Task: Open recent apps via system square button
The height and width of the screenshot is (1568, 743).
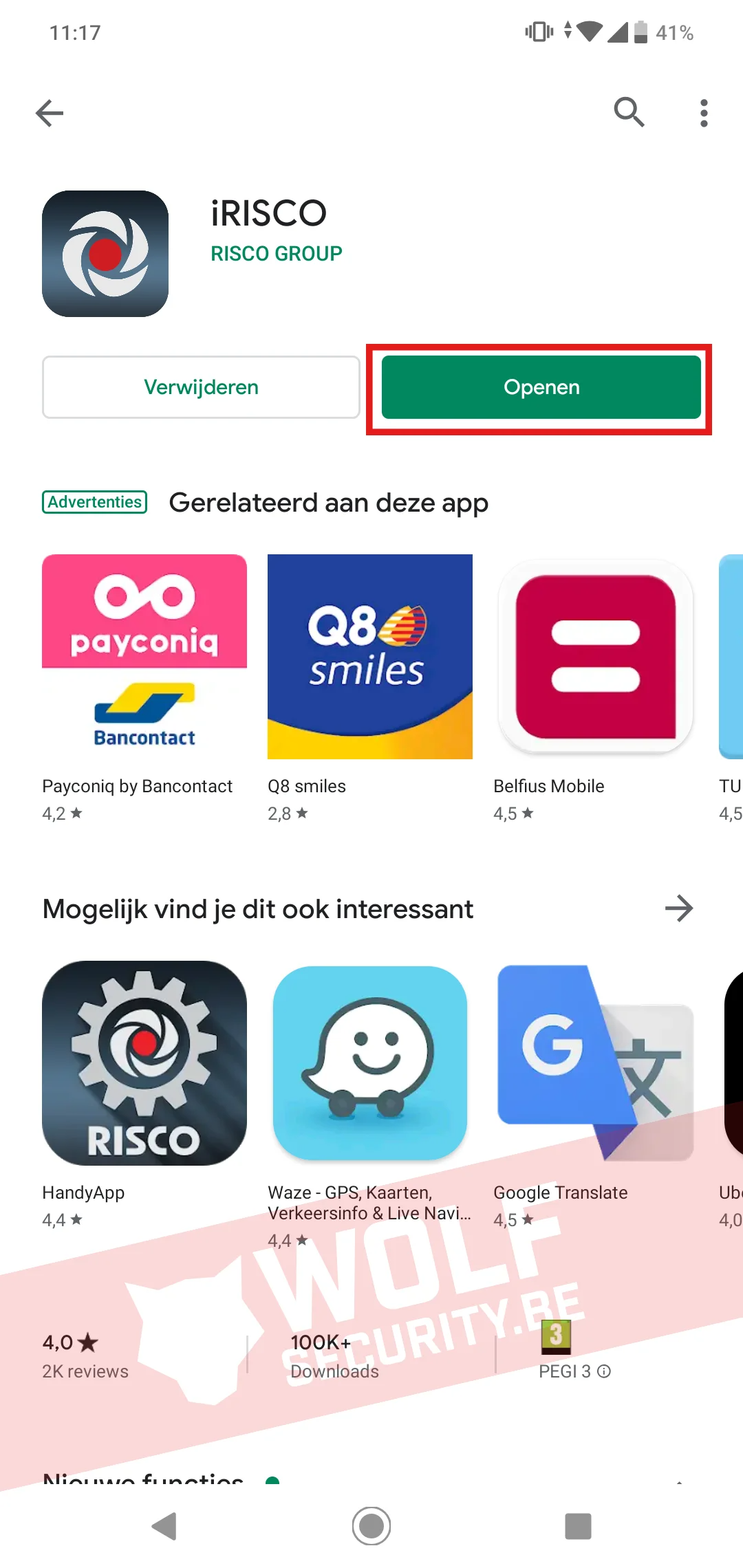Action: (x=578, y=1526)
